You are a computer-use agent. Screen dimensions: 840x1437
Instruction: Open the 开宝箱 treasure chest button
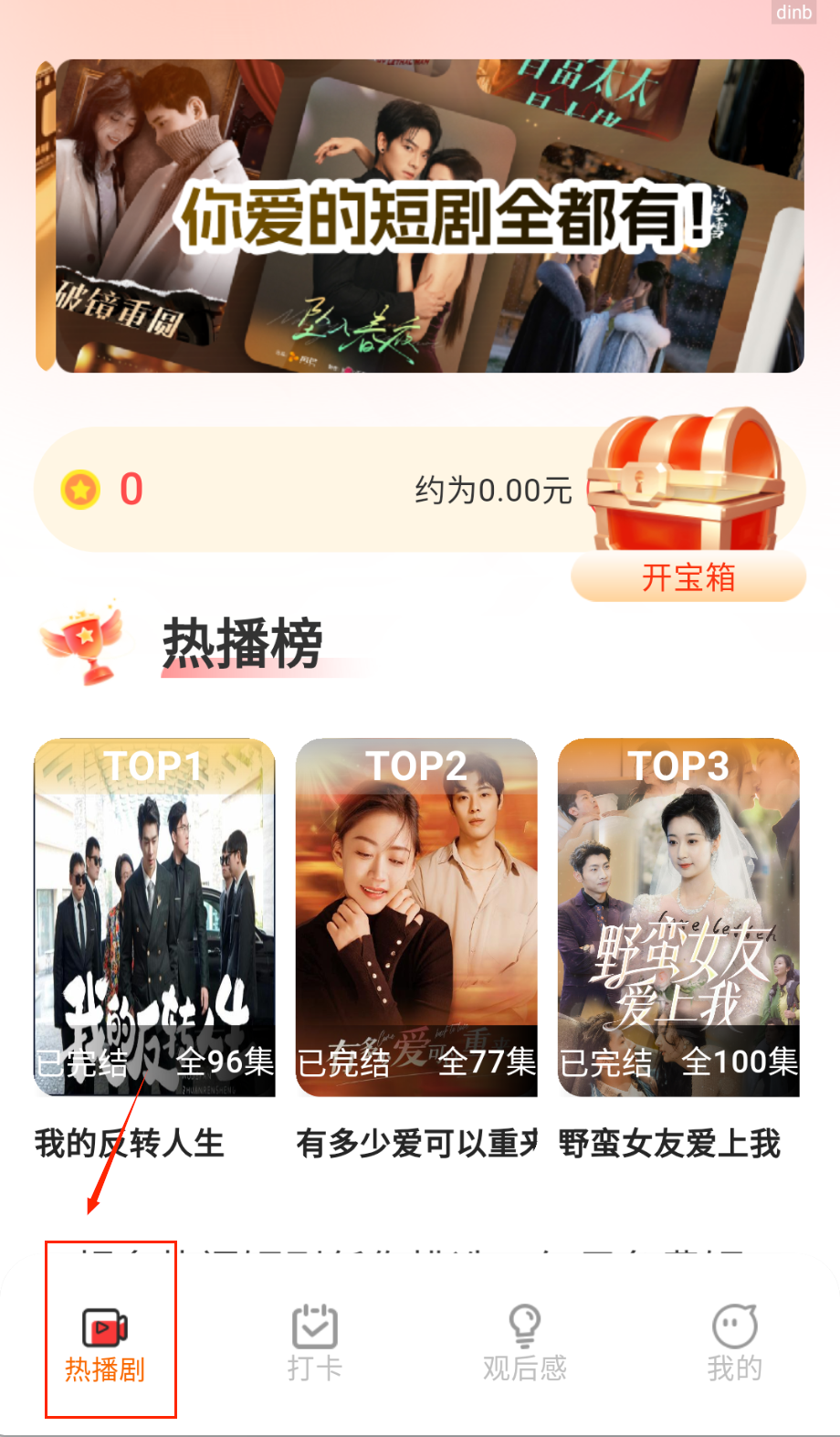[688, 577]
